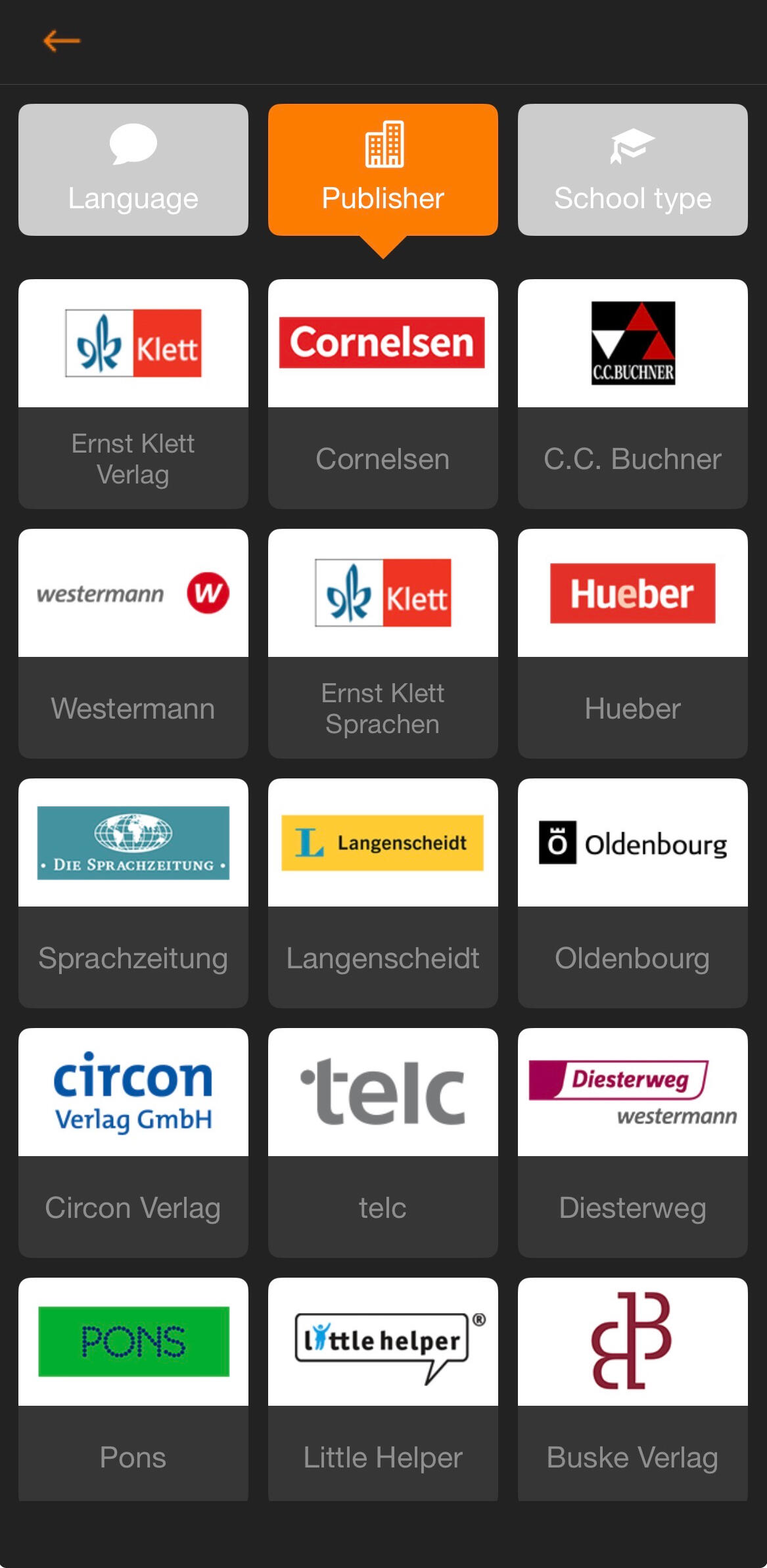Choose C.C. Buchner publisher
The height and width of the screenshot is (1568, 767).
[632, 393]
